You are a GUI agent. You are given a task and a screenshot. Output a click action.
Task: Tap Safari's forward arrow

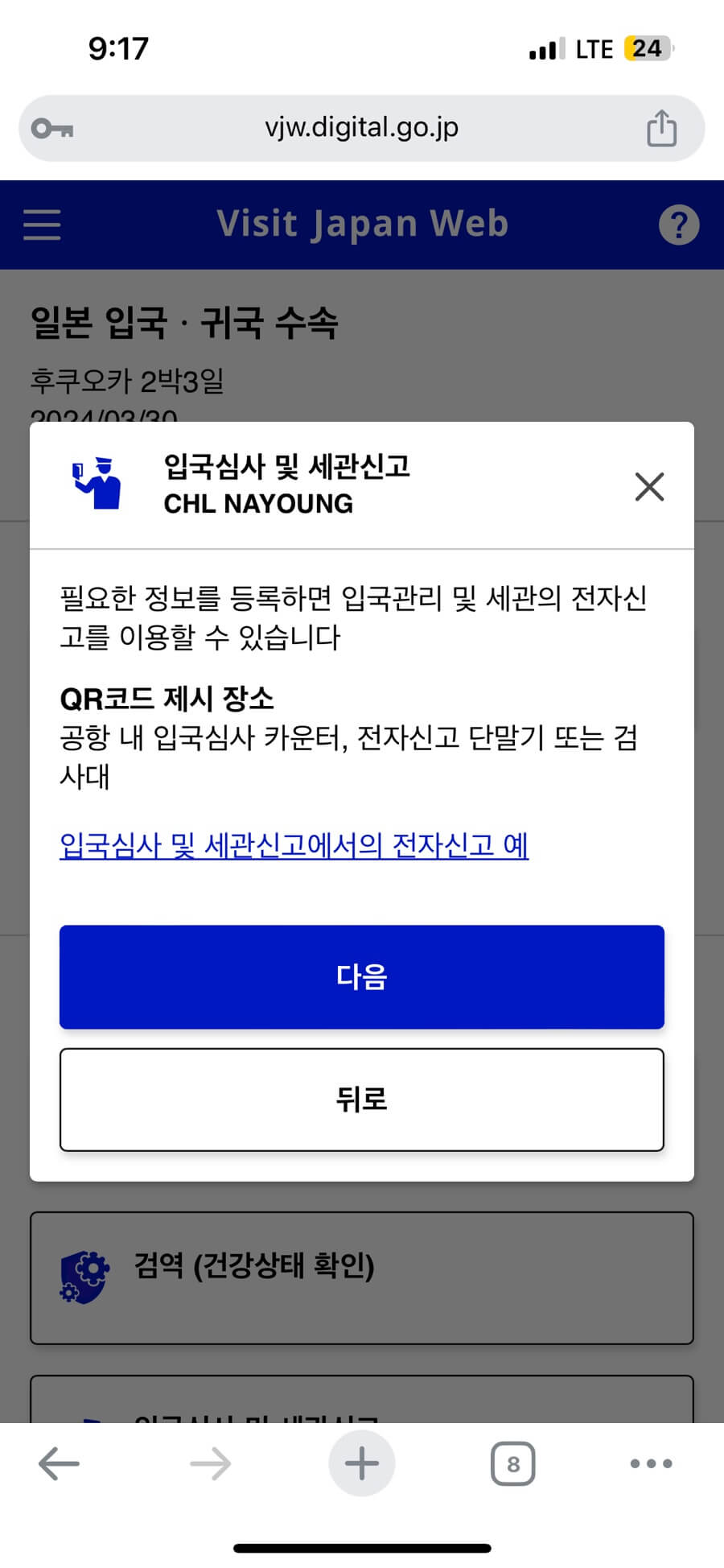click(210, 1463)
